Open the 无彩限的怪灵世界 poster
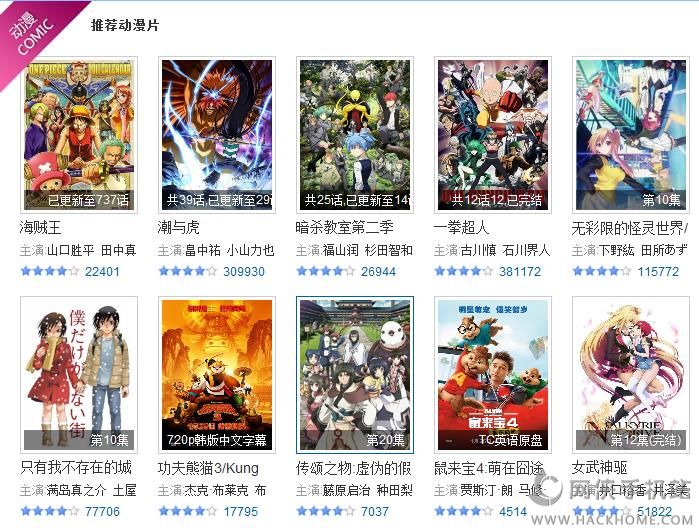The height and width of the screenshot is (532, 699). [x=630, y=133]
